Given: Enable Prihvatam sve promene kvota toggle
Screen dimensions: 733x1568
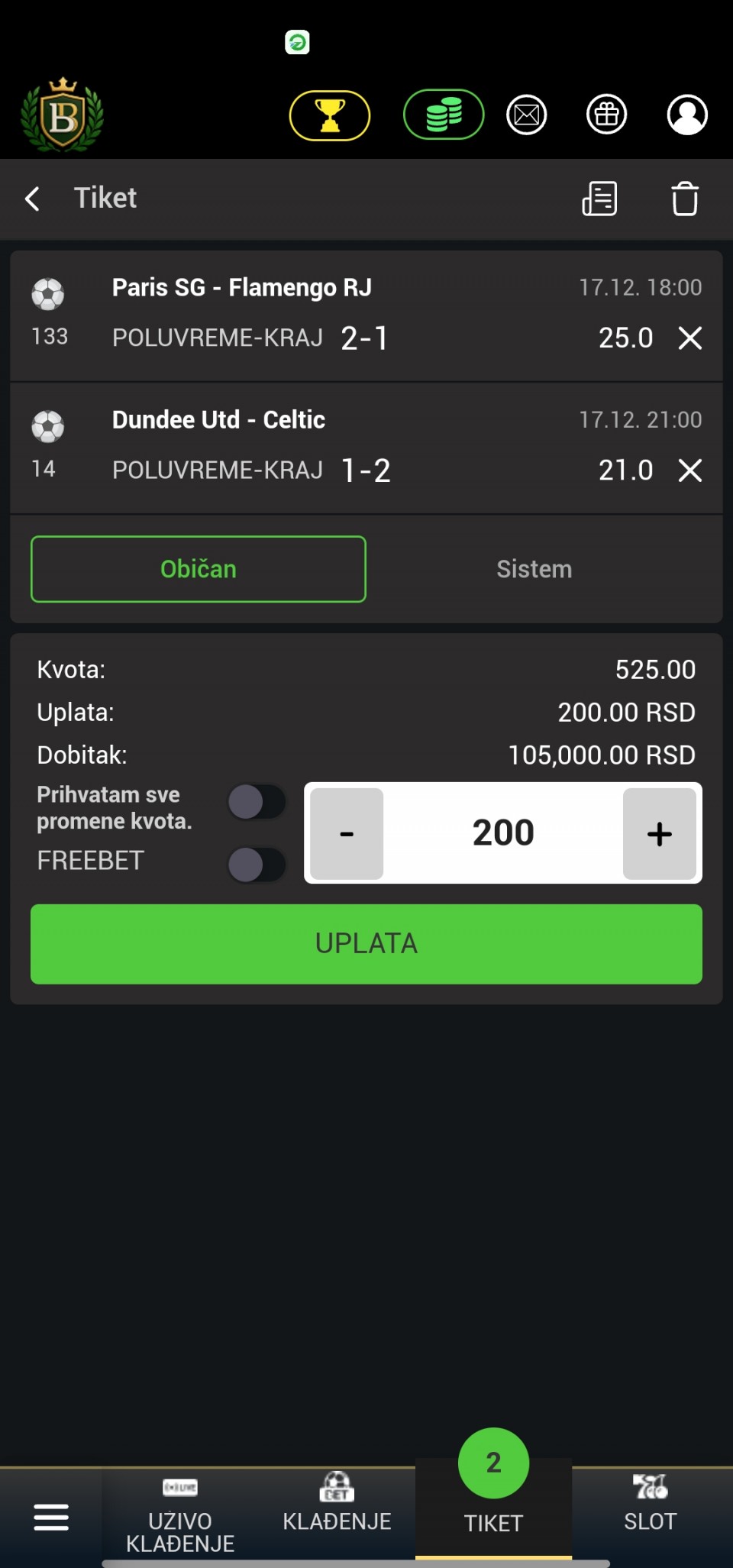Looking at the screenshot, I should click(257, 802).
